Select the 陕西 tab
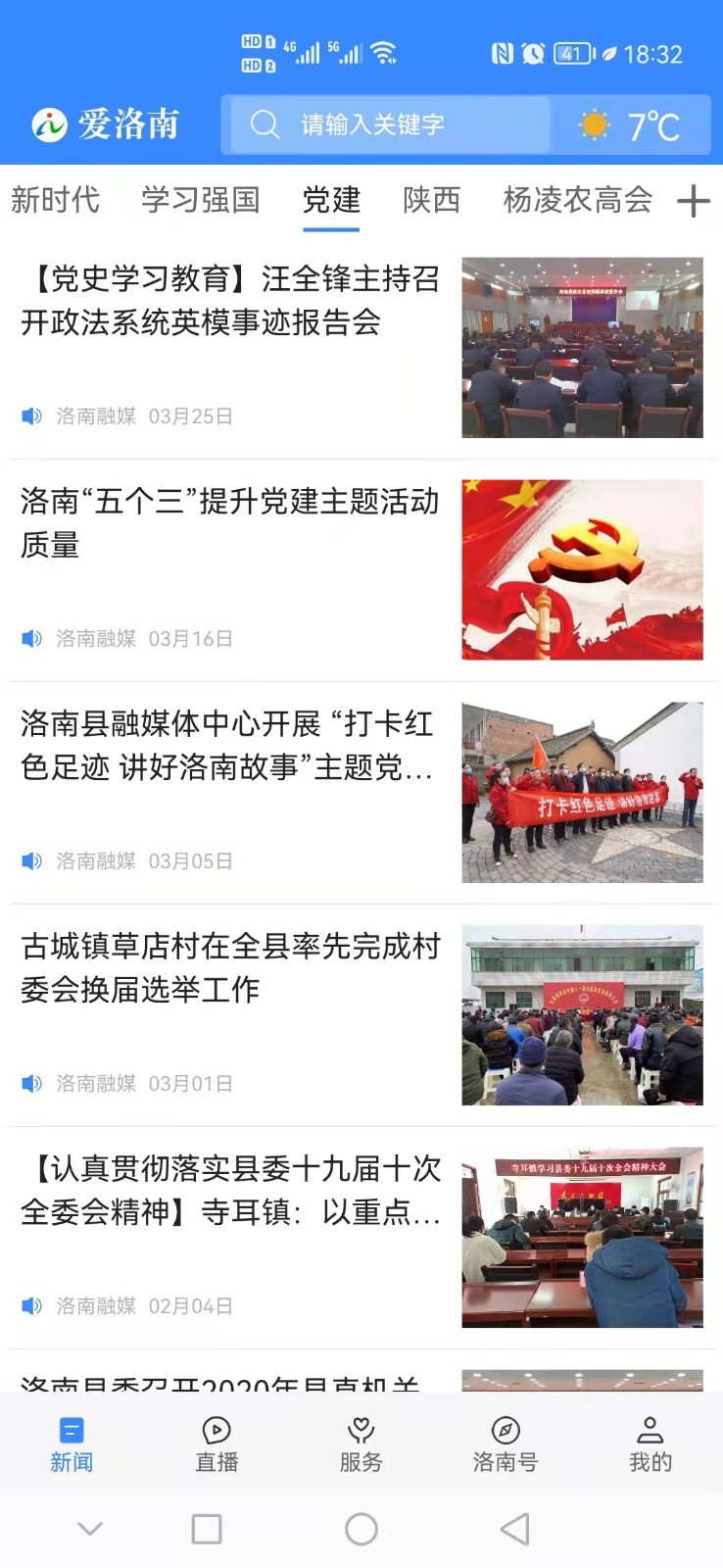 pos(431,200)
